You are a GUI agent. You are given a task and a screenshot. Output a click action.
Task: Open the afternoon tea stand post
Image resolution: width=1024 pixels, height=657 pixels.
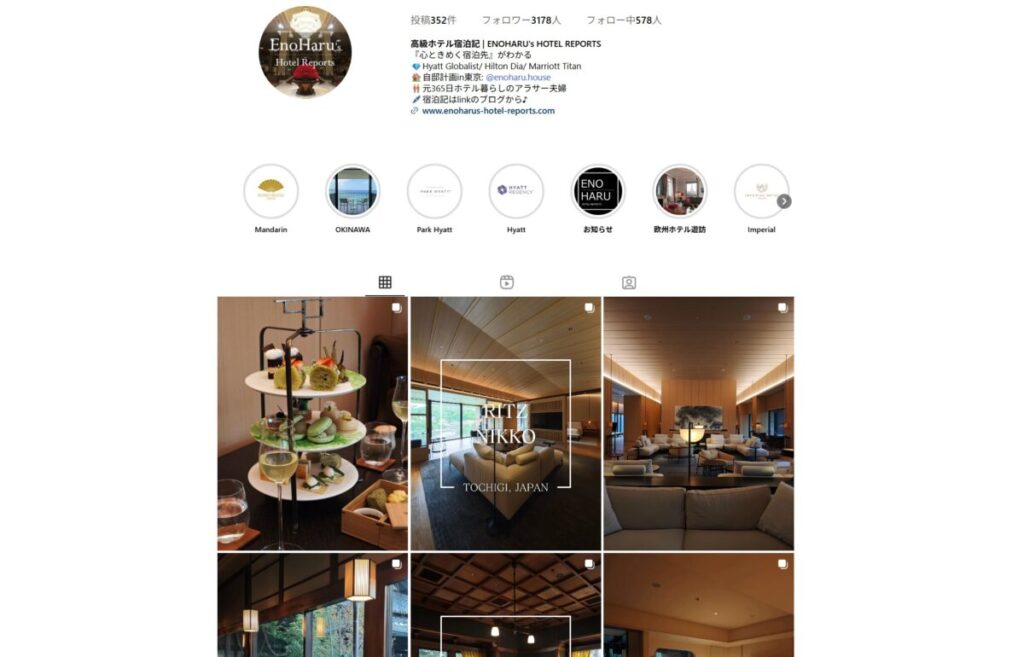click(312, 423)
